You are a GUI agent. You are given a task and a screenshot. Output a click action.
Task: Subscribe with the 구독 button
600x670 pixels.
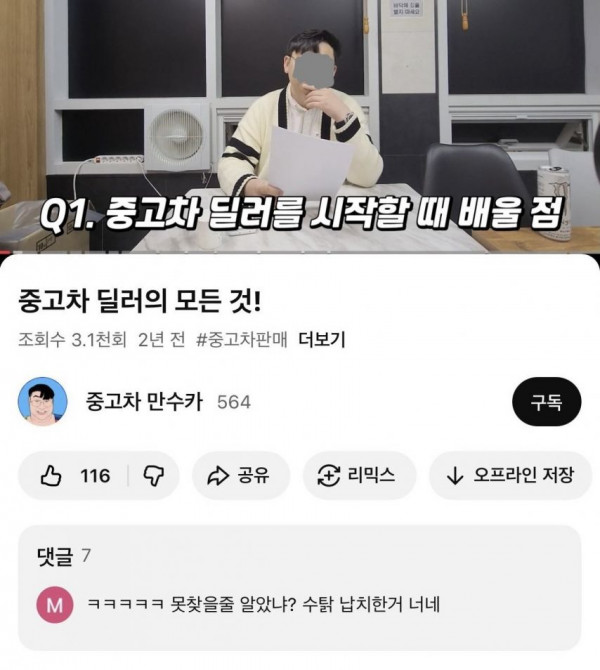(x=546, y=402)
